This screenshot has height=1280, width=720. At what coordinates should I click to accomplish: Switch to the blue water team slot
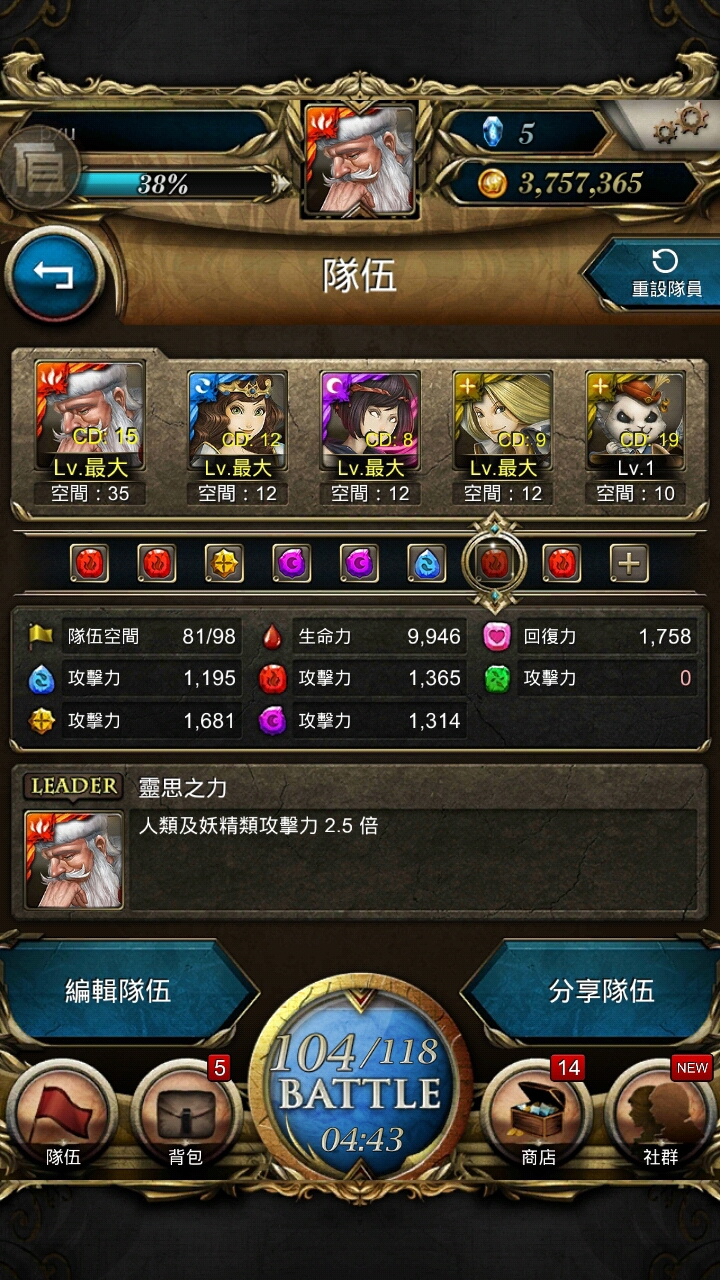point(426,564)
